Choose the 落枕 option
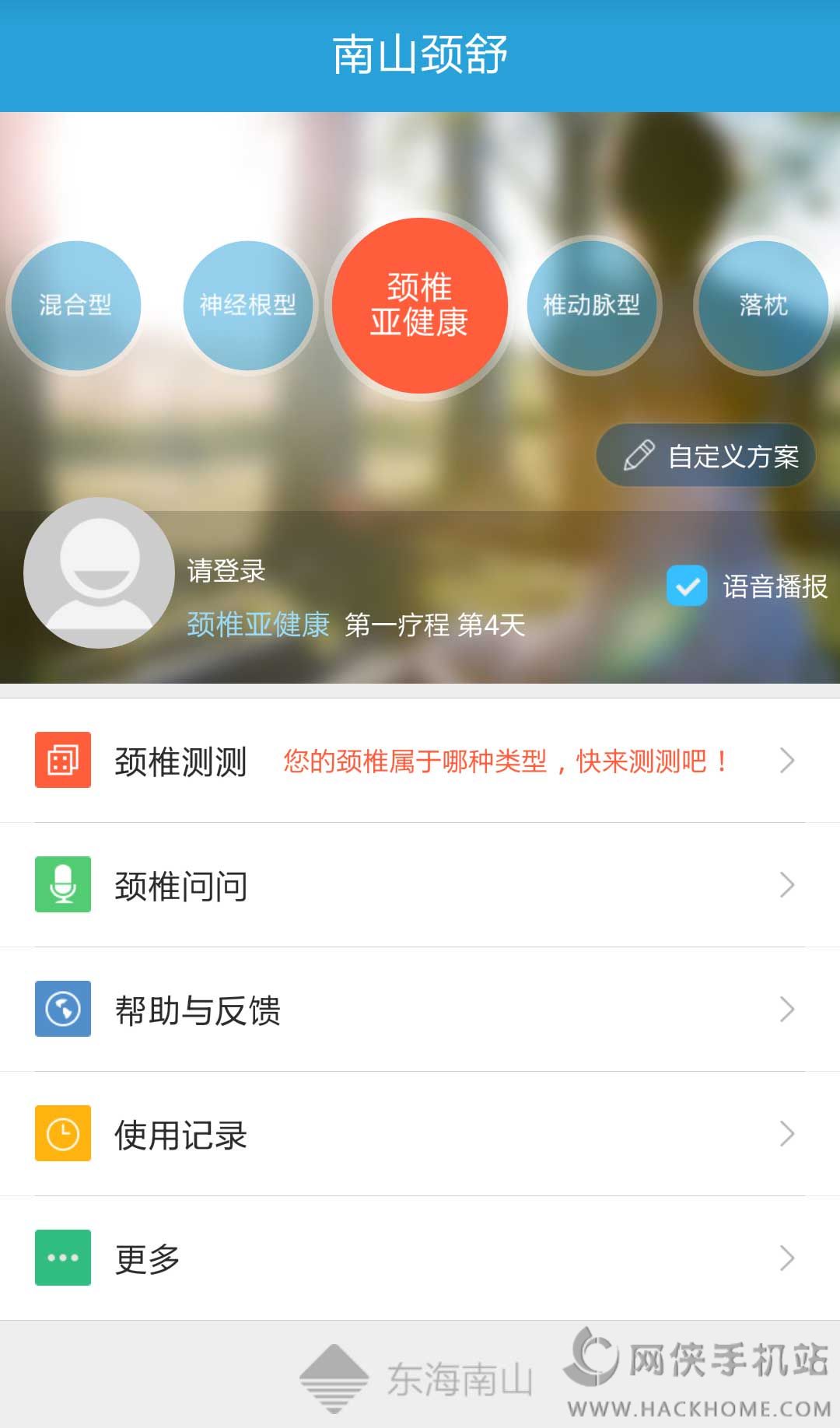This screenshot has width=840, height=1428. [764, 305]
